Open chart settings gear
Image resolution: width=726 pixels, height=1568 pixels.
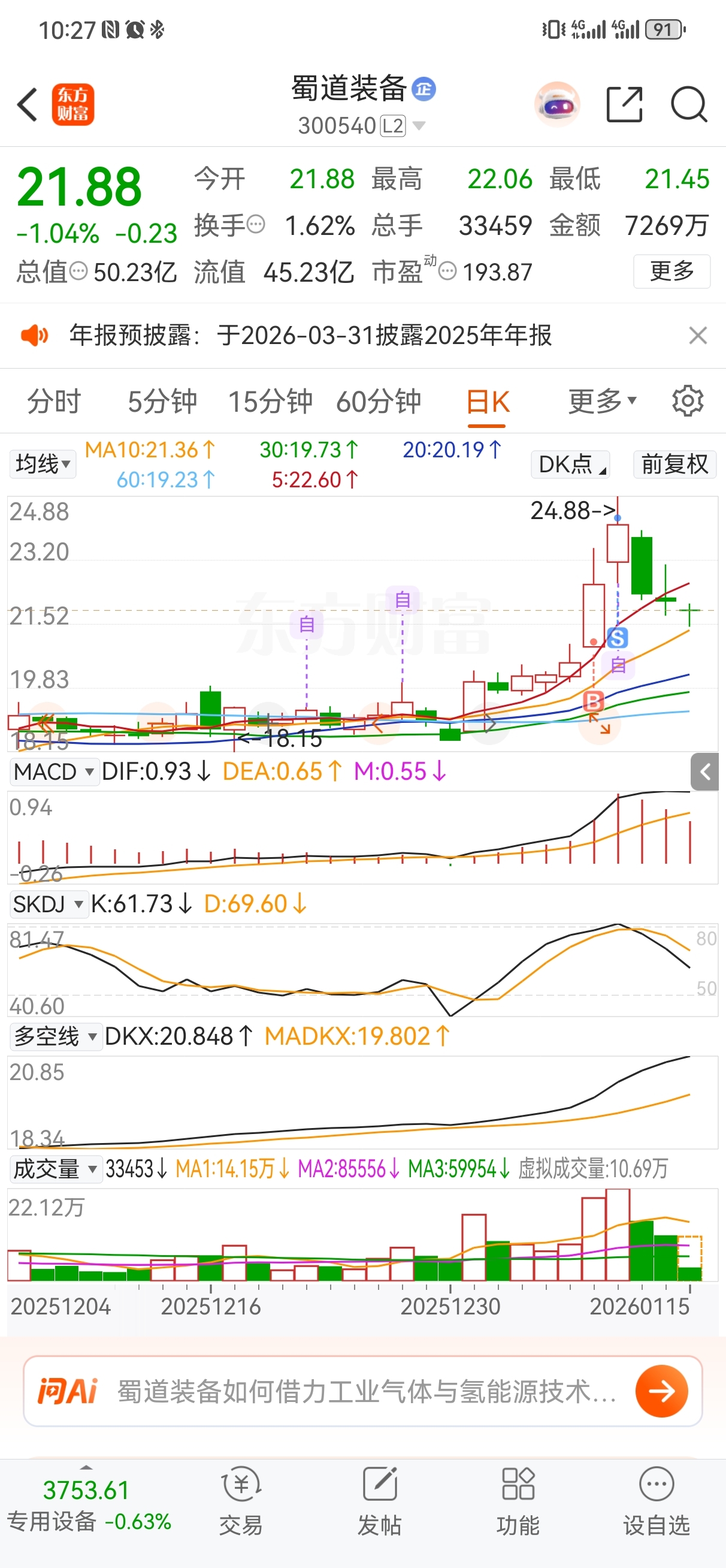688,402
